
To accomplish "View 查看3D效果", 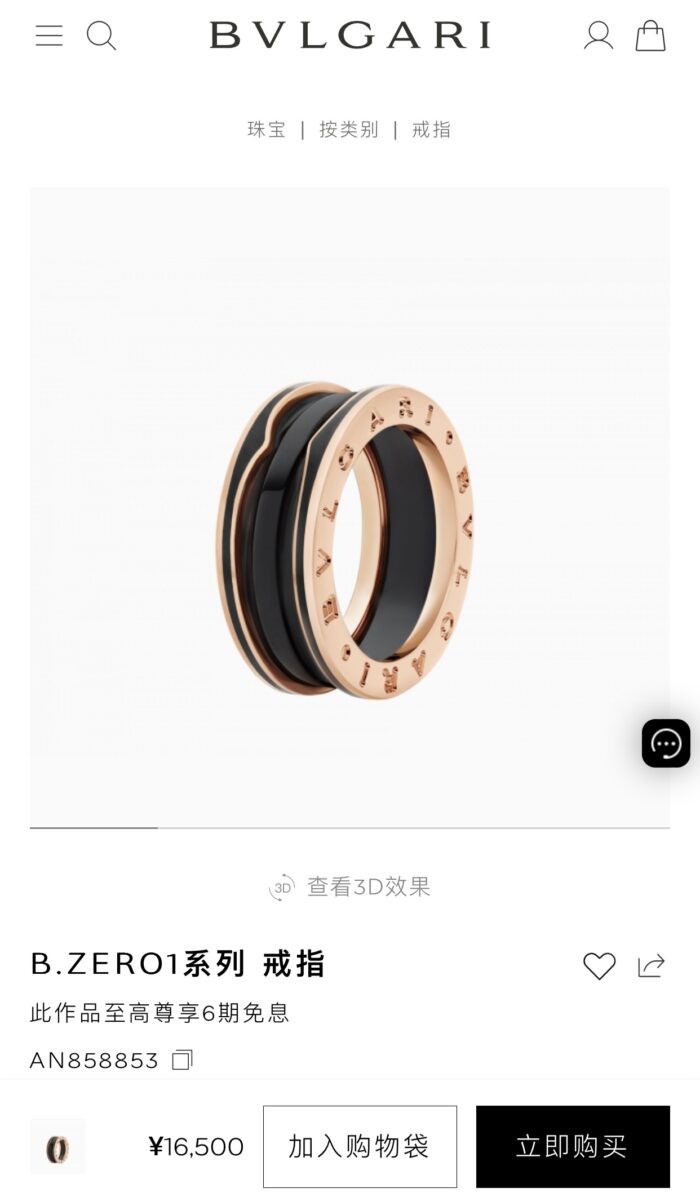I will pyautogui.click(x=350, y=886).
